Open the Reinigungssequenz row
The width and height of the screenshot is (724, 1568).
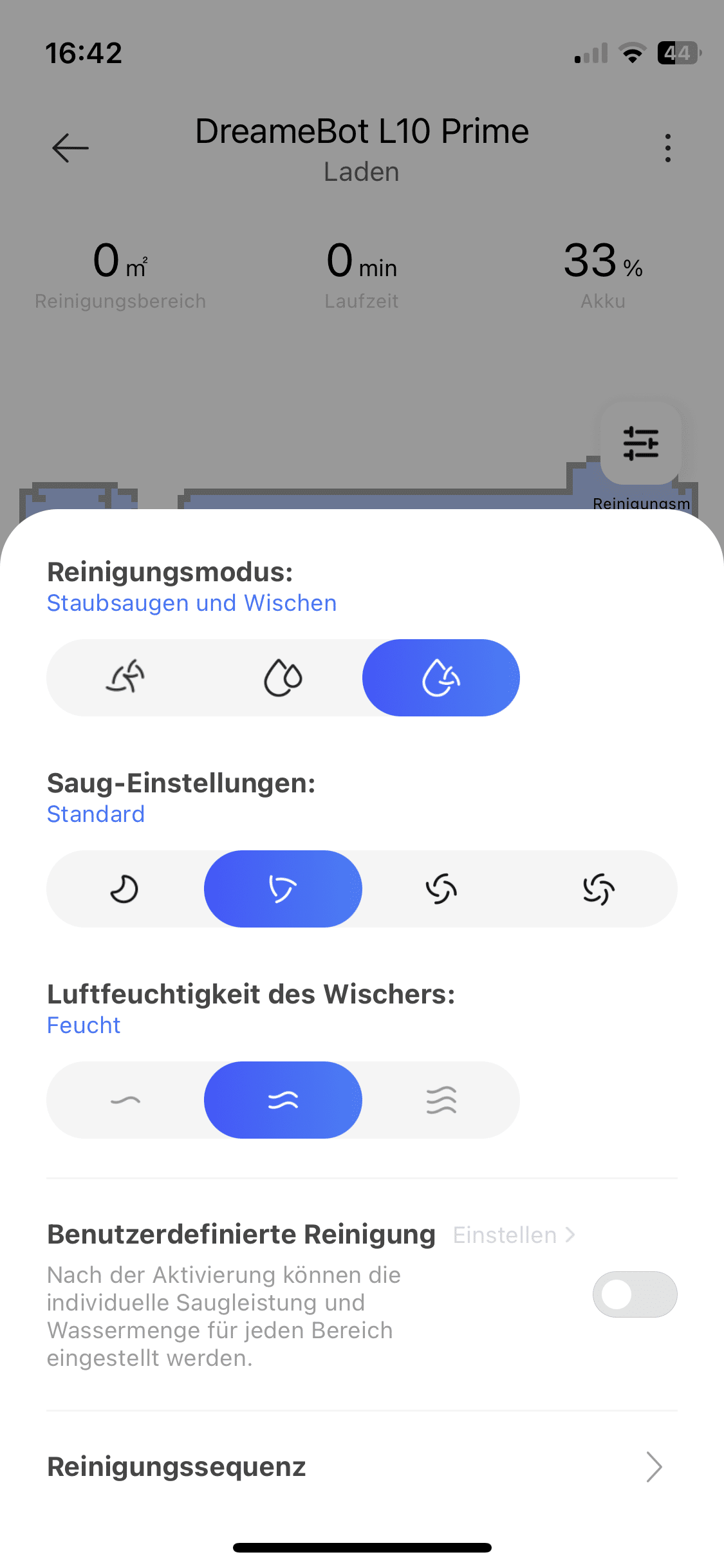coord(362,1467)
